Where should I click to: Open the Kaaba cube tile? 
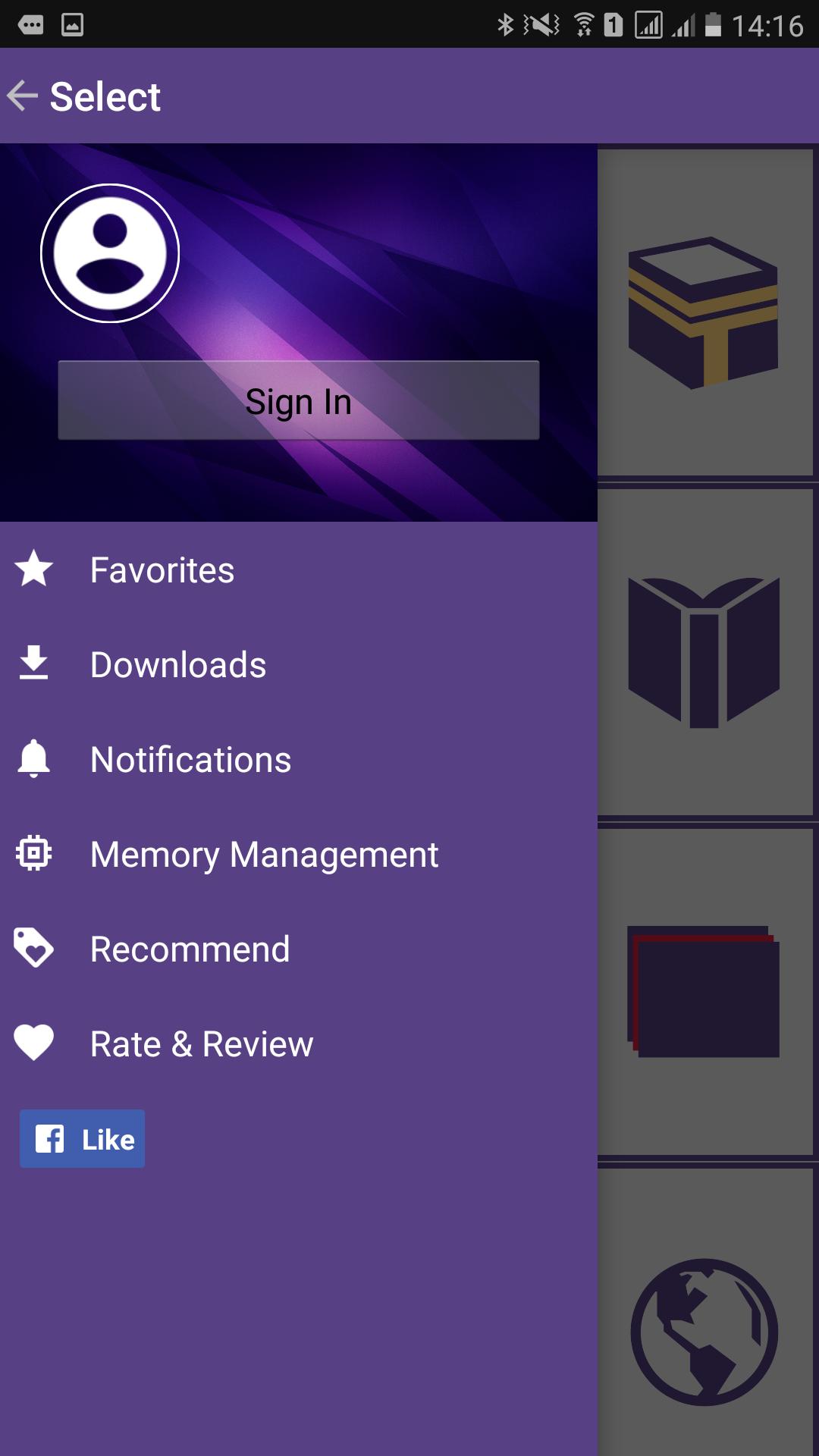704,312
